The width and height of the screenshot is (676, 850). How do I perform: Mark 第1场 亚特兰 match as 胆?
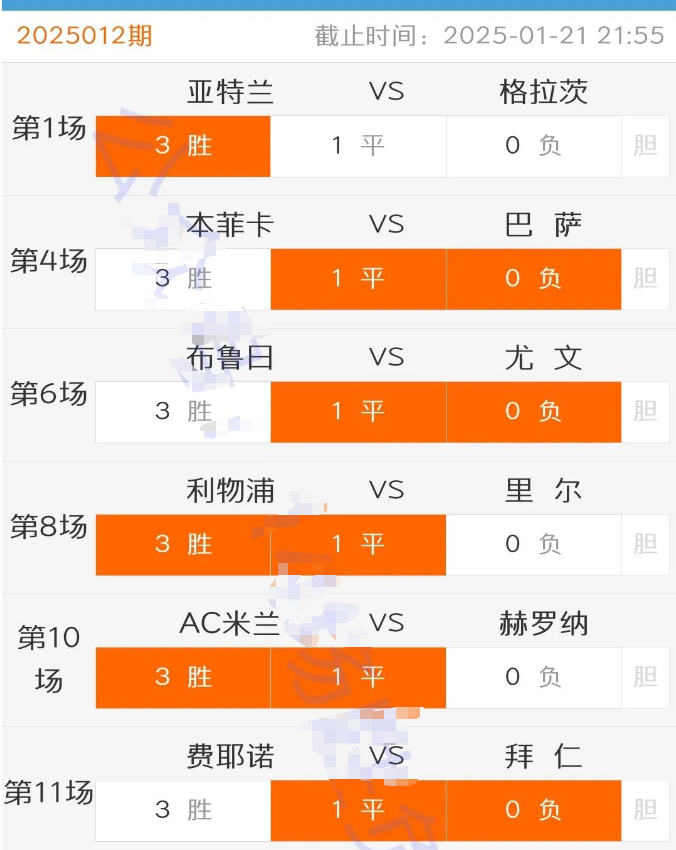645,146
